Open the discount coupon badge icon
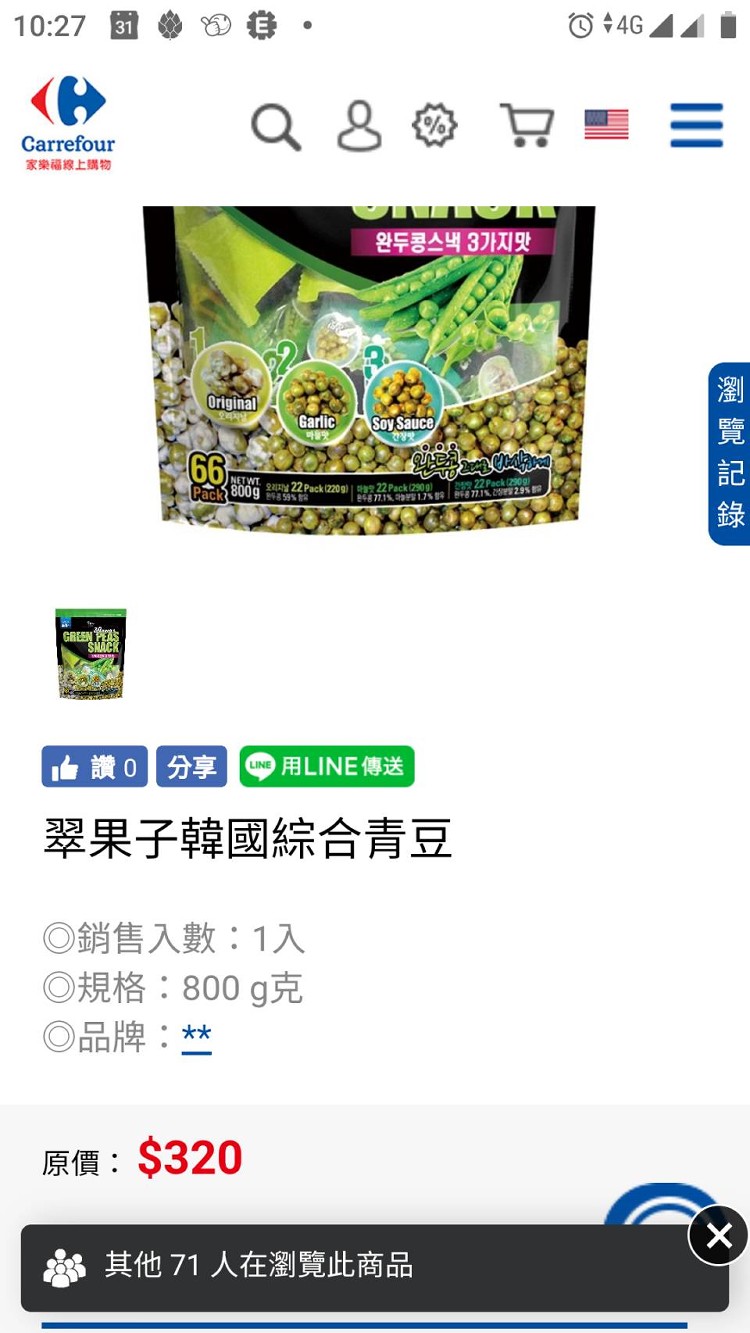This screenshot has height=1333, width=750. 435,127
